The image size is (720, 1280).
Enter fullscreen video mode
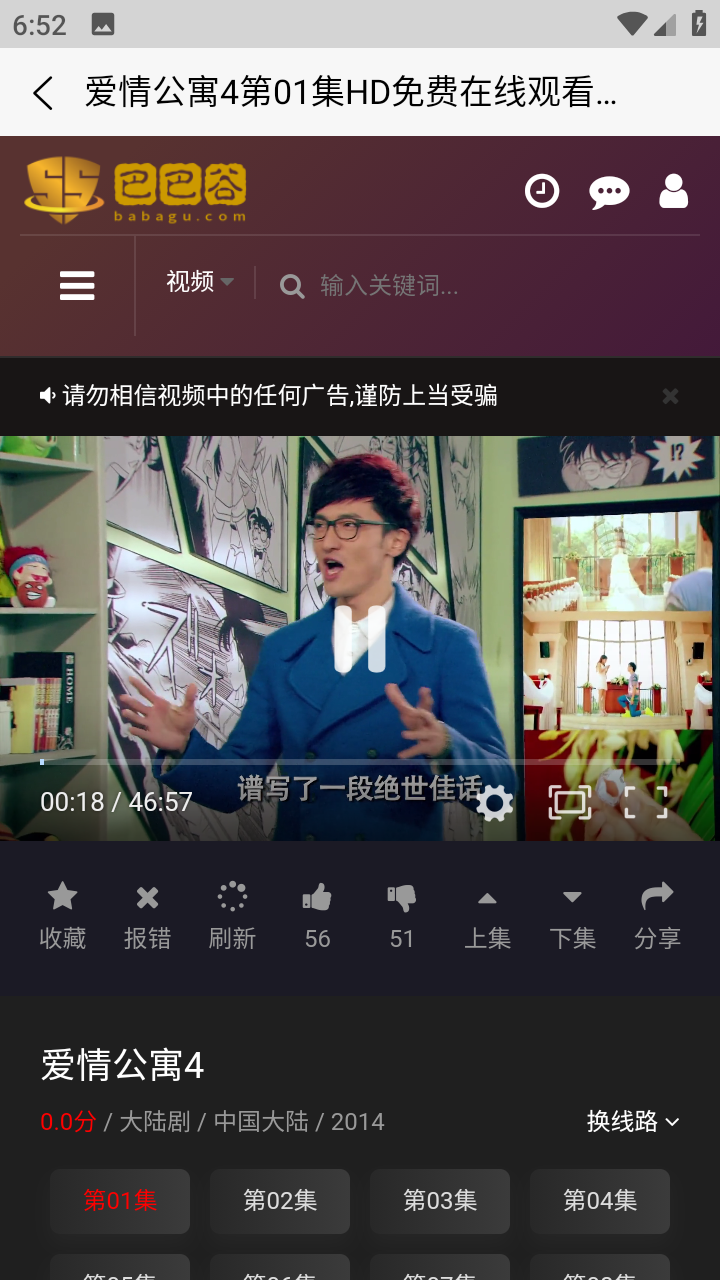(645, 802)
